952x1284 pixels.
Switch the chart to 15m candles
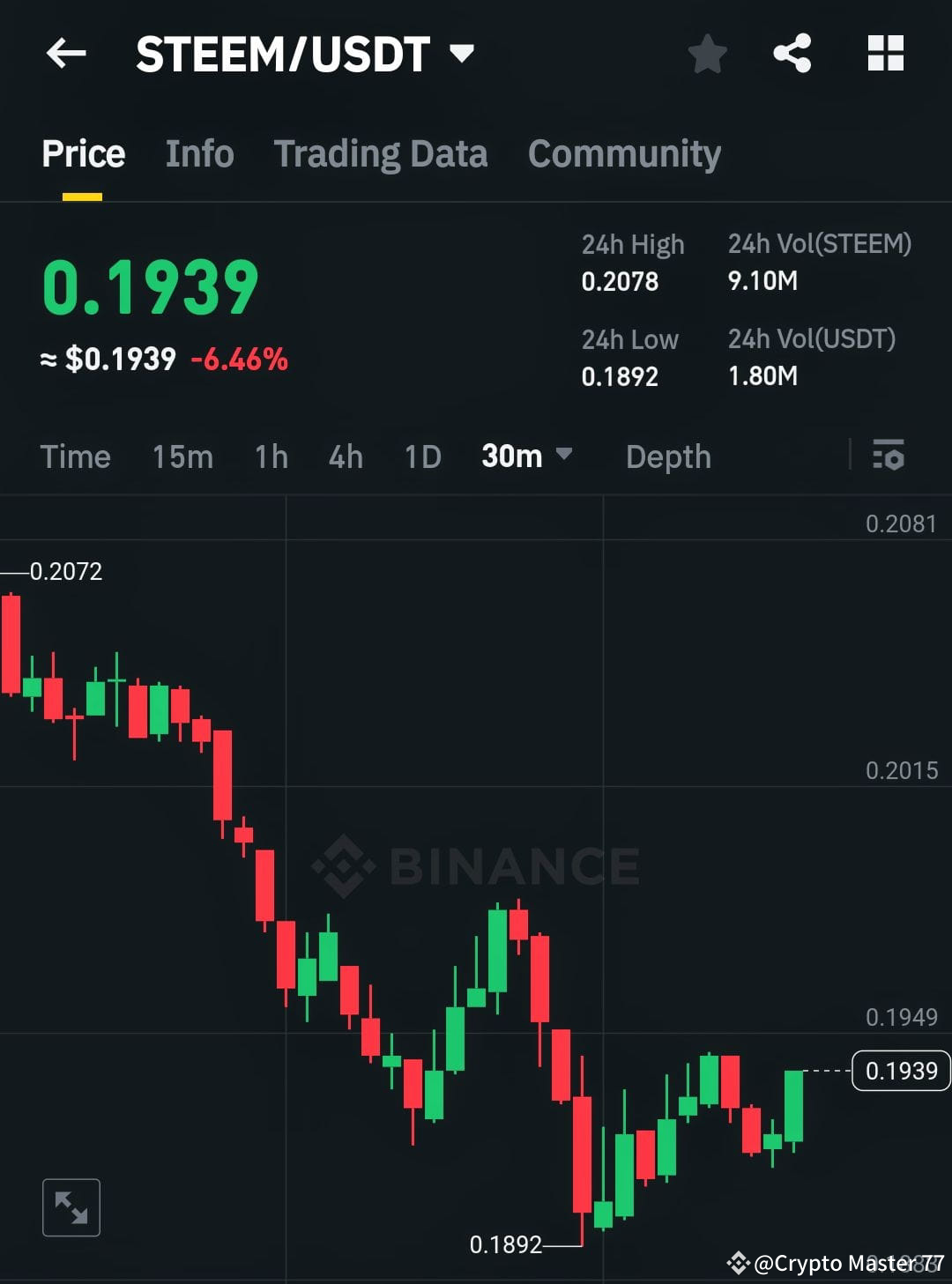(x=182, y=456)
